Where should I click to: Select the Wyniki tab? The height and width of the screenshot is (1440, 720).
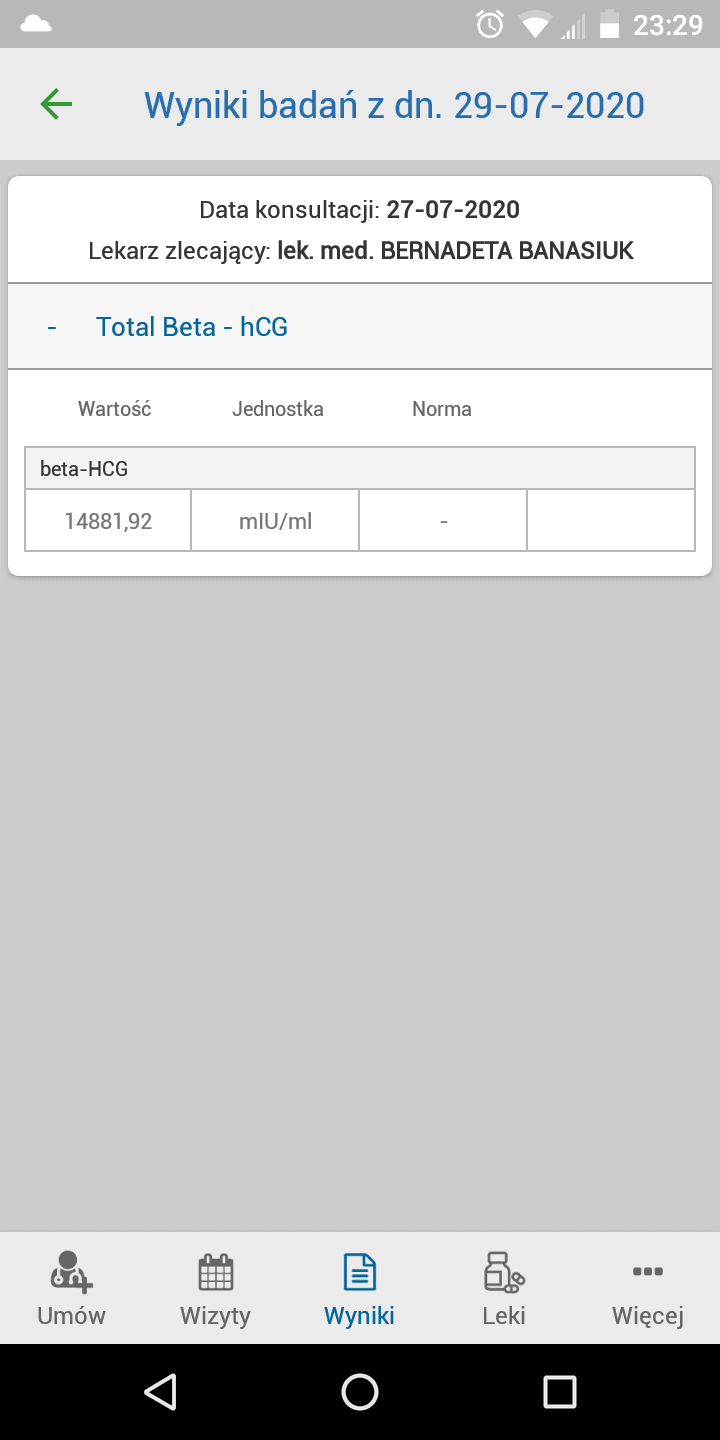tap(359, 1288)
